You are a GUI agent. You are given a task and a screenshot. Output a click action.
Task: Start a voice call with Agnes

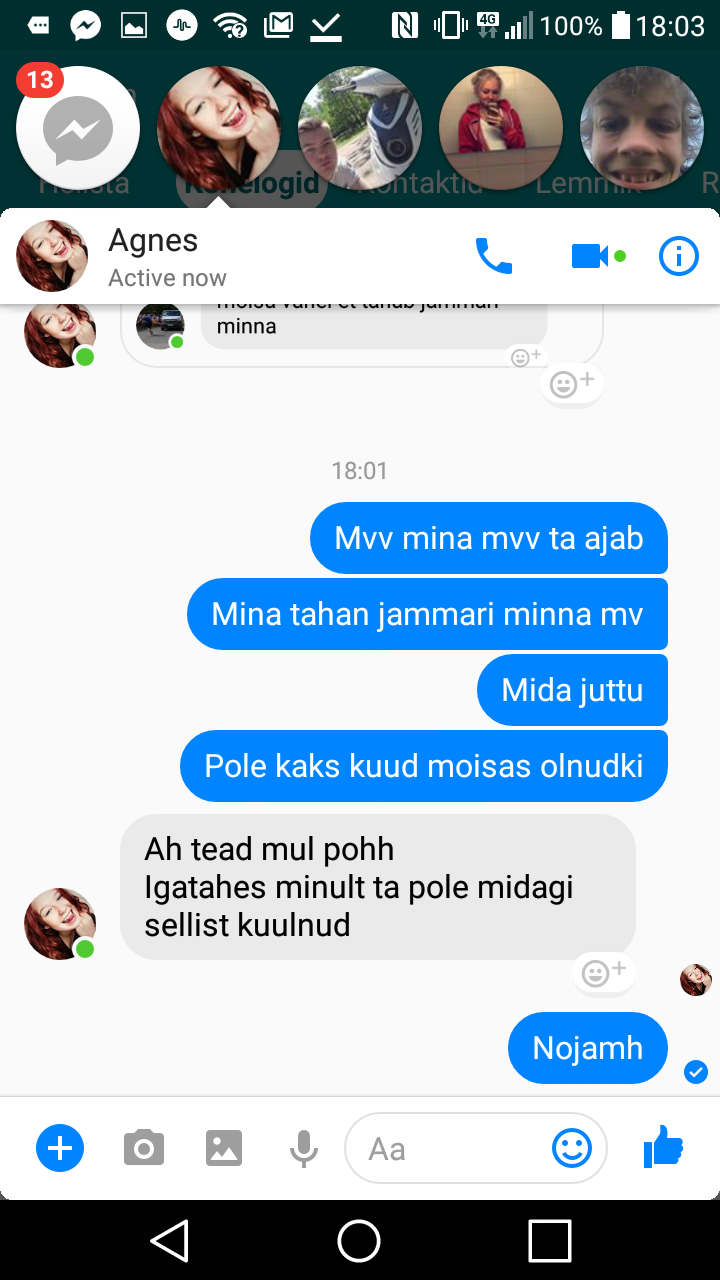[x=493, y=257]
